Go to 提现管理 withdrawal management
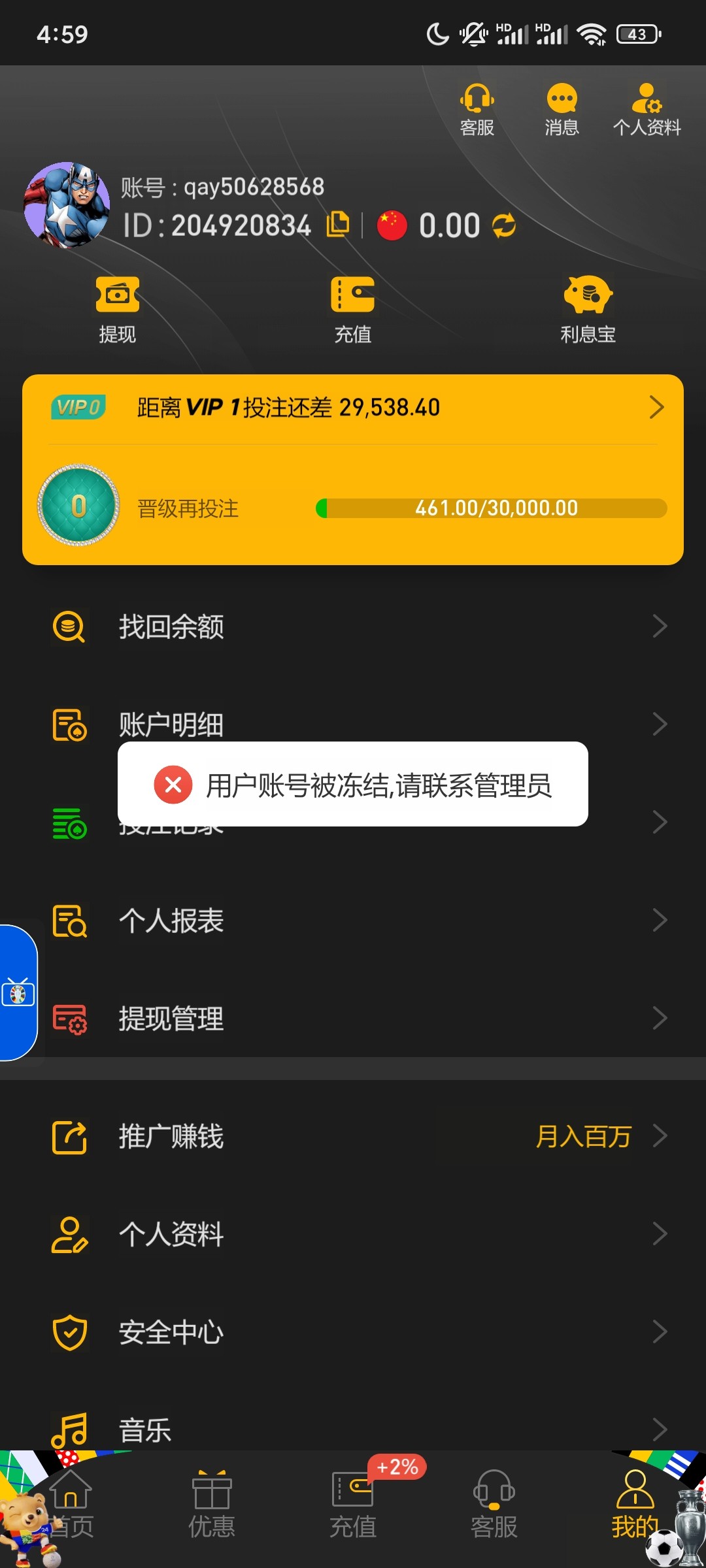 [353, 1018]
